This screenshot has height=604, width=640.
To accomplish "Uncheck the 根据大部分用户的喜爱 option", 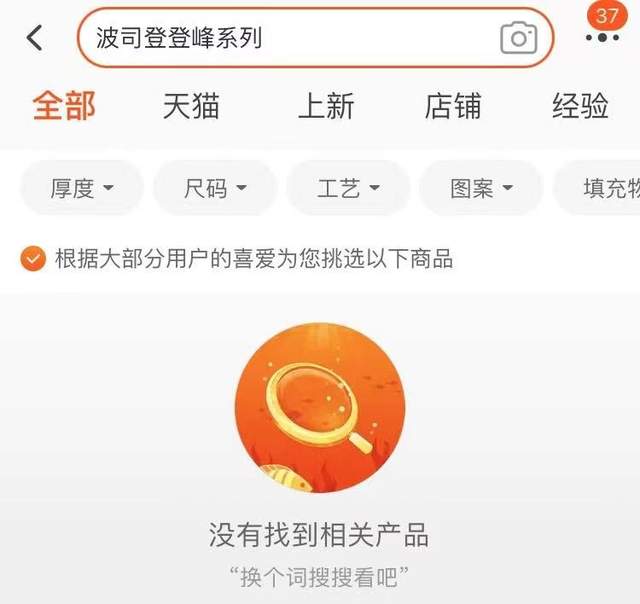I will (x=33, y=260).
